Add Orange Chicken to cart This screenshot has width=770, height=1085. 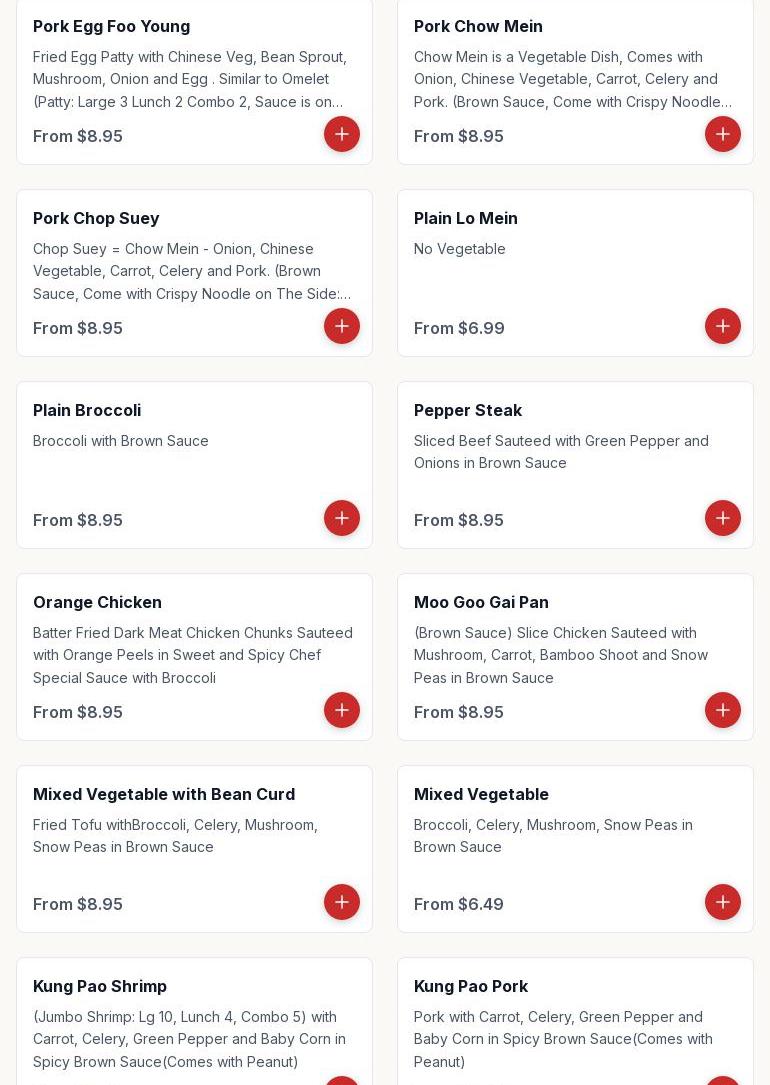tap(342, 710)
